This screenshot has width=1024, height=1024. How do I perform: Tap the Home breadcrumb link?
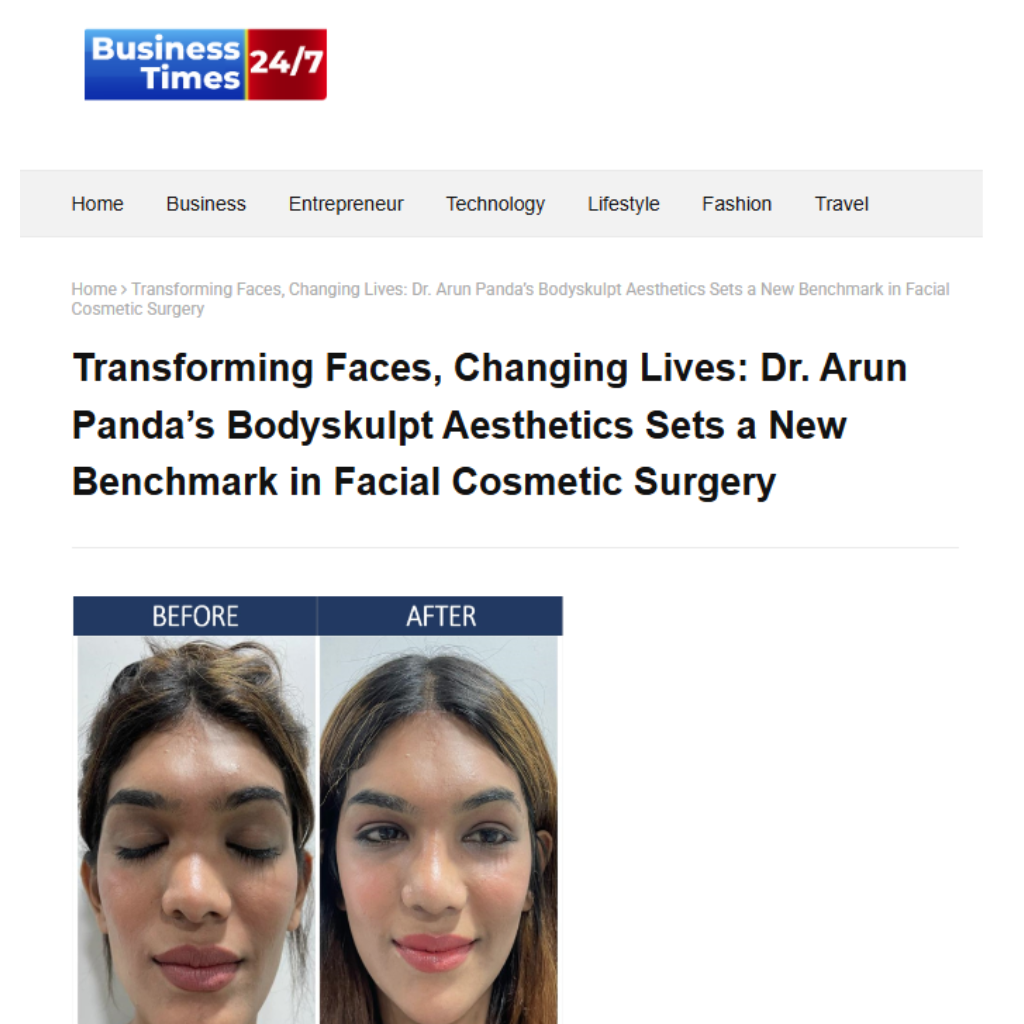(x=93, y=289)
